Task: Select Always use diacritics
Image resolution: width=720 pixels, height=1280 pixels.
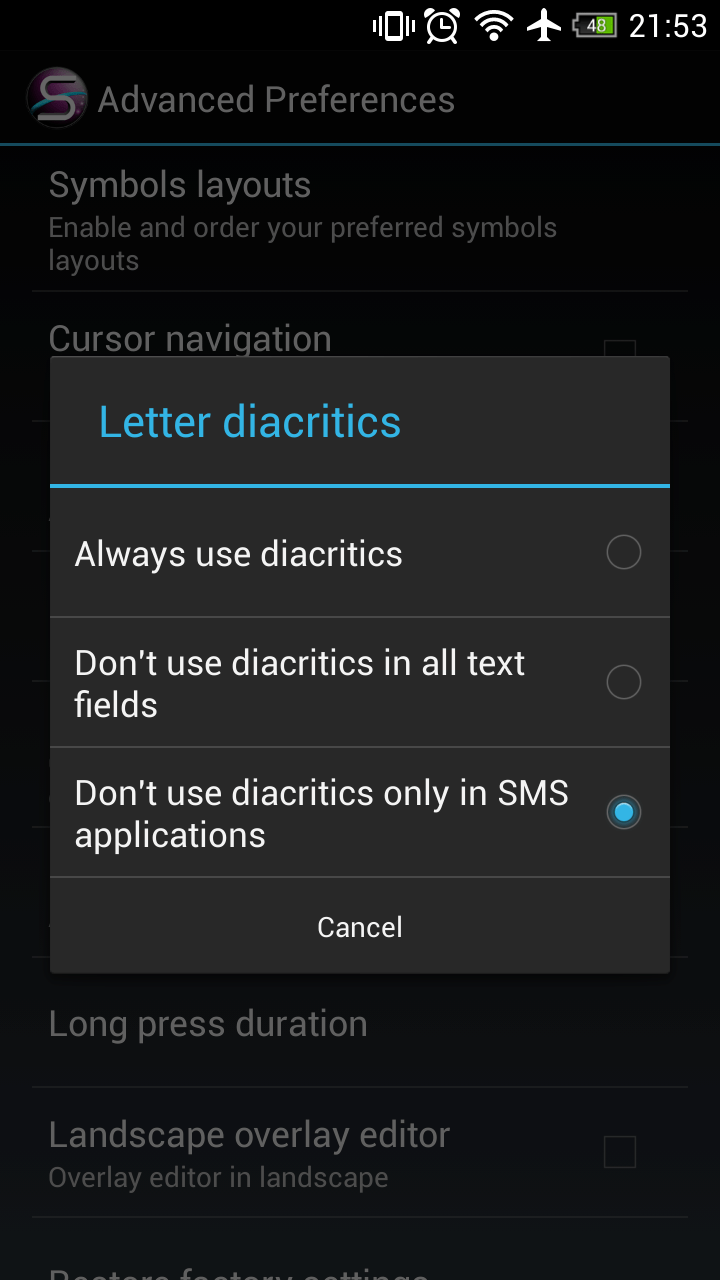Action: [x=360, y=553]
